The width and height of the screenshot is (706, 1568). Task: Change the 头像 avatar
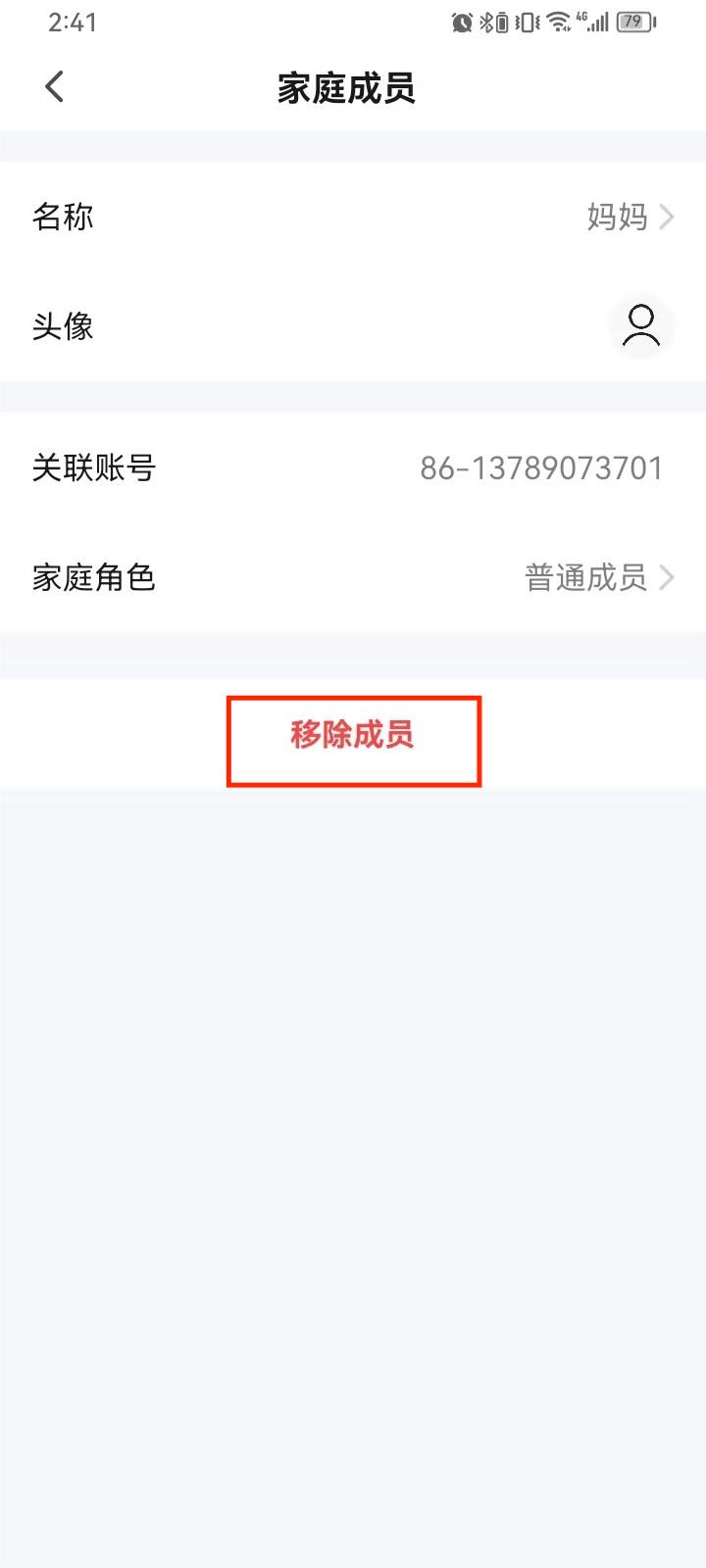click(640, 326)
